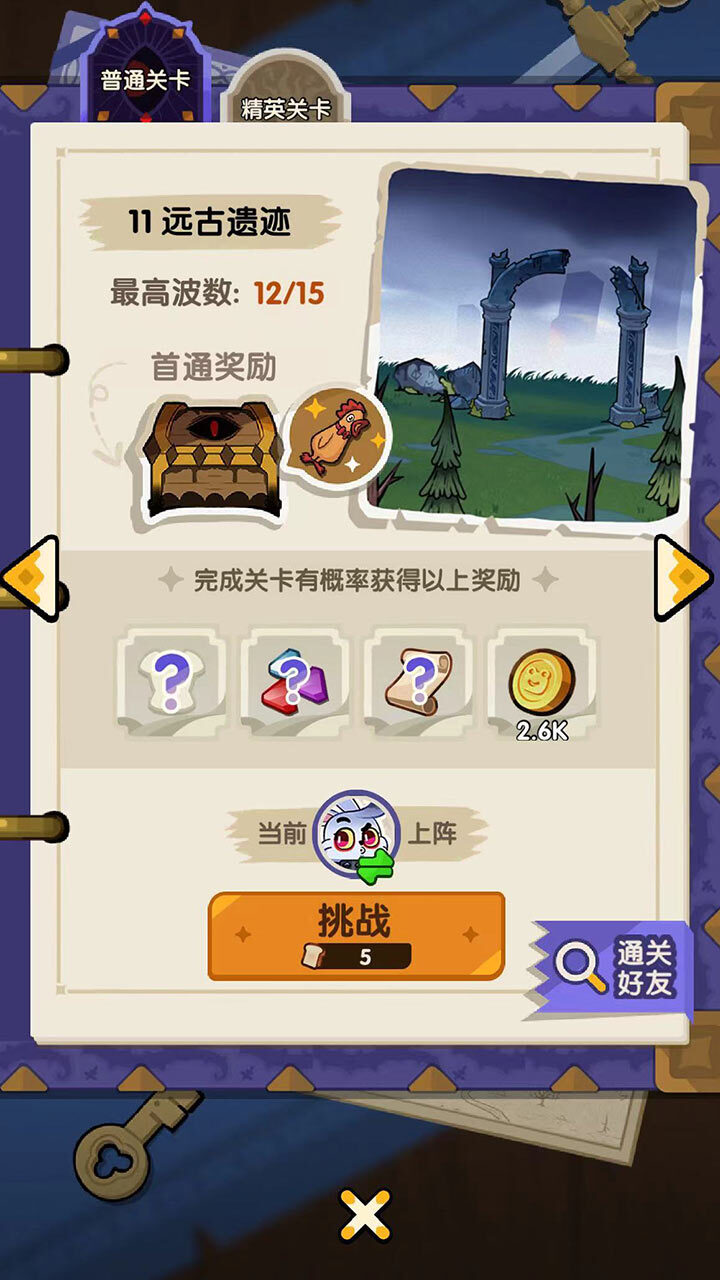Switch to the 普通关卡 tab
This screenshot has height=1280, width=720.
pos(144,78)
